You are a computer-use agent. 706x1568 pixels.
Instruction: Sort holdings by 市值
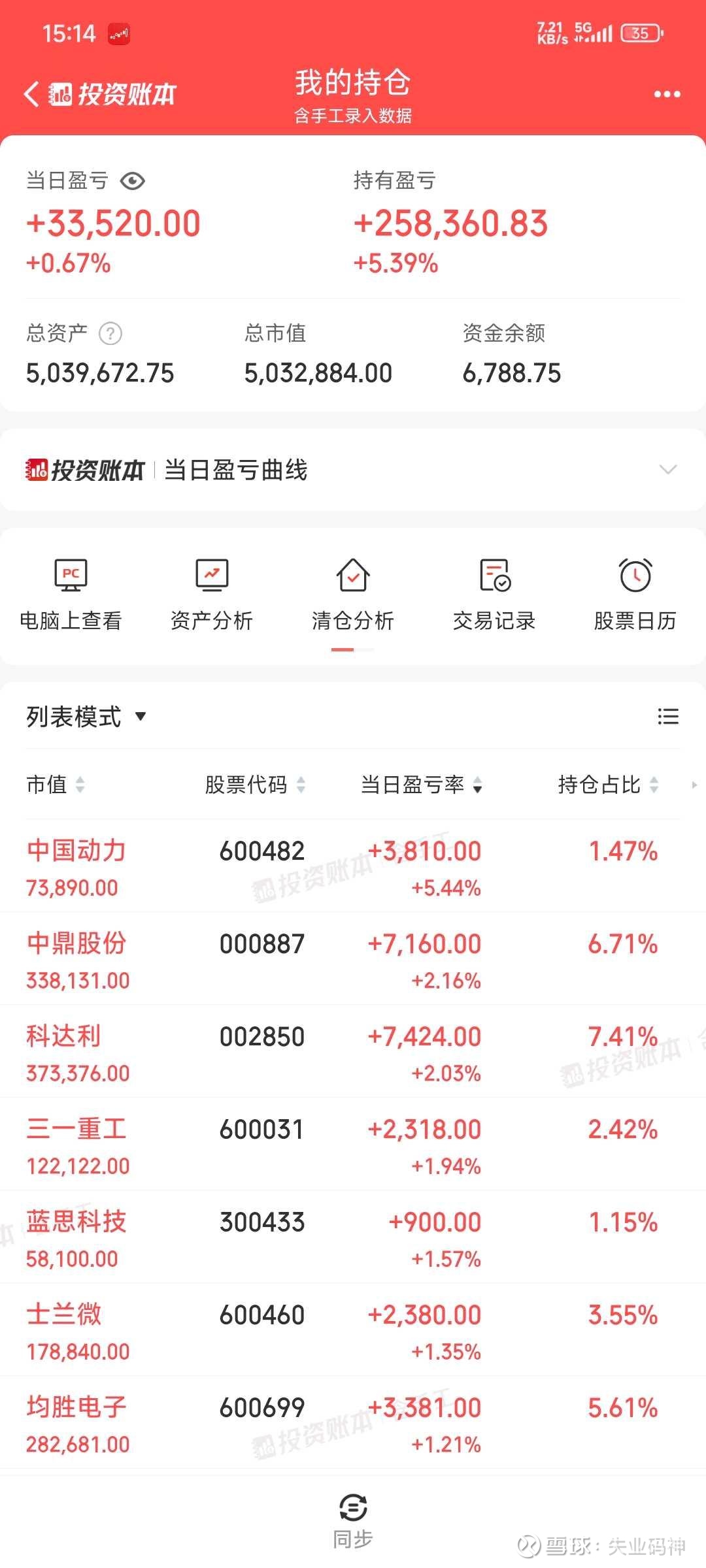point(56,785)
